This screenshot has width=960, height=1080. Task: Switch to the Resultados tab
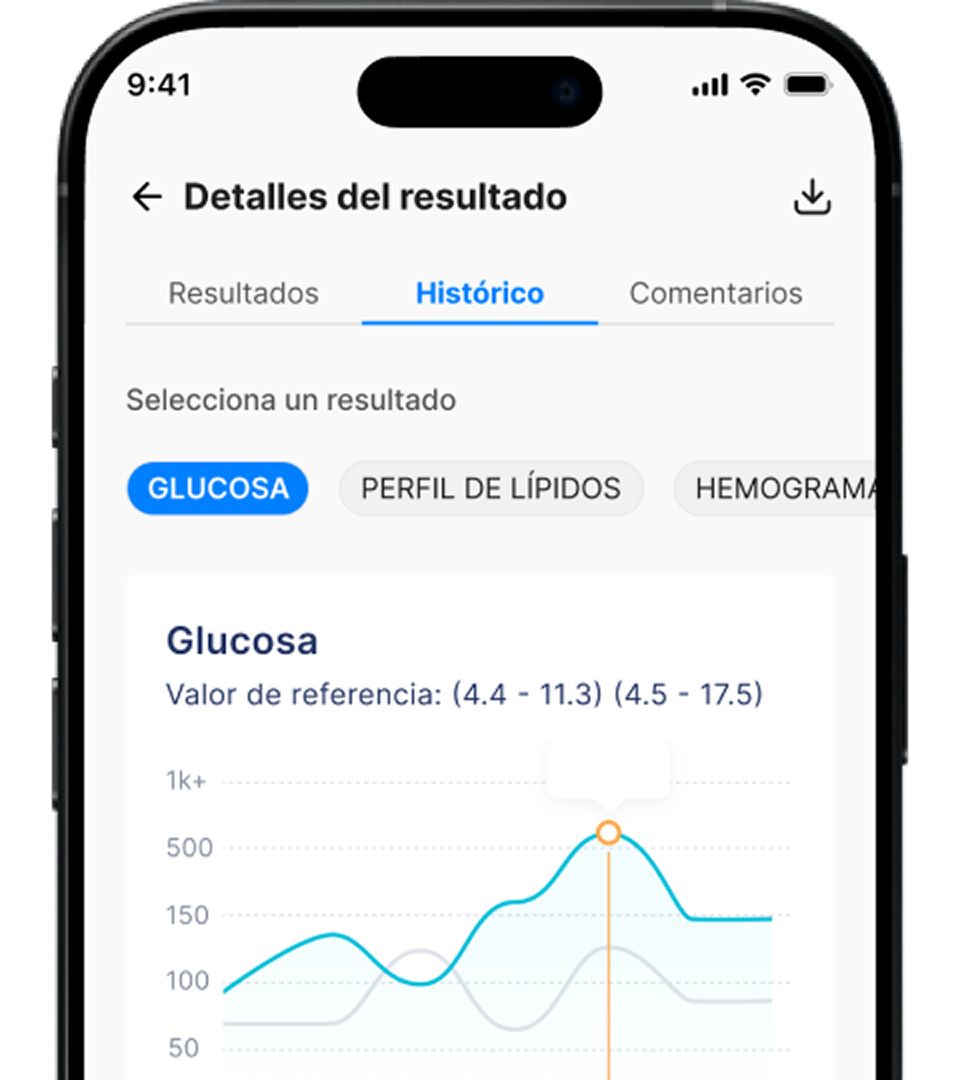point(243,294)
